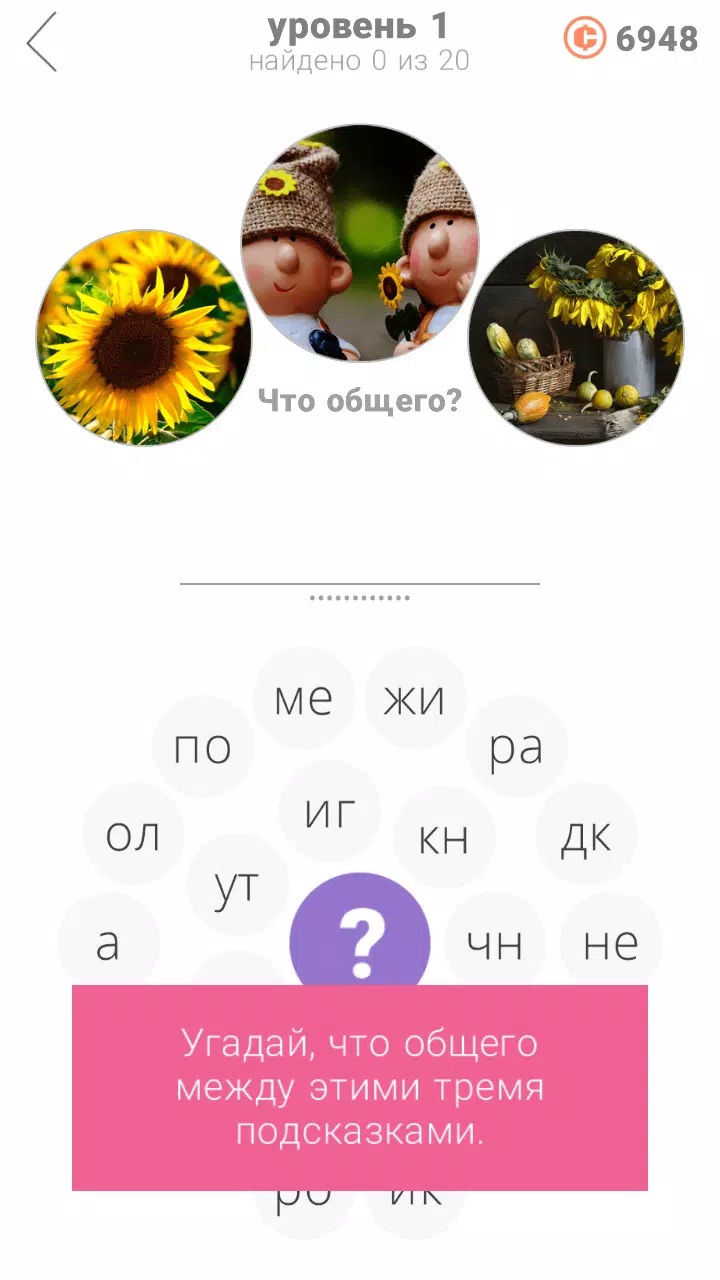The height and width of the screenshot is (1280, 720).
Task: Choose the "ра" syllable bubble
Action: click(x=516, y=747)
